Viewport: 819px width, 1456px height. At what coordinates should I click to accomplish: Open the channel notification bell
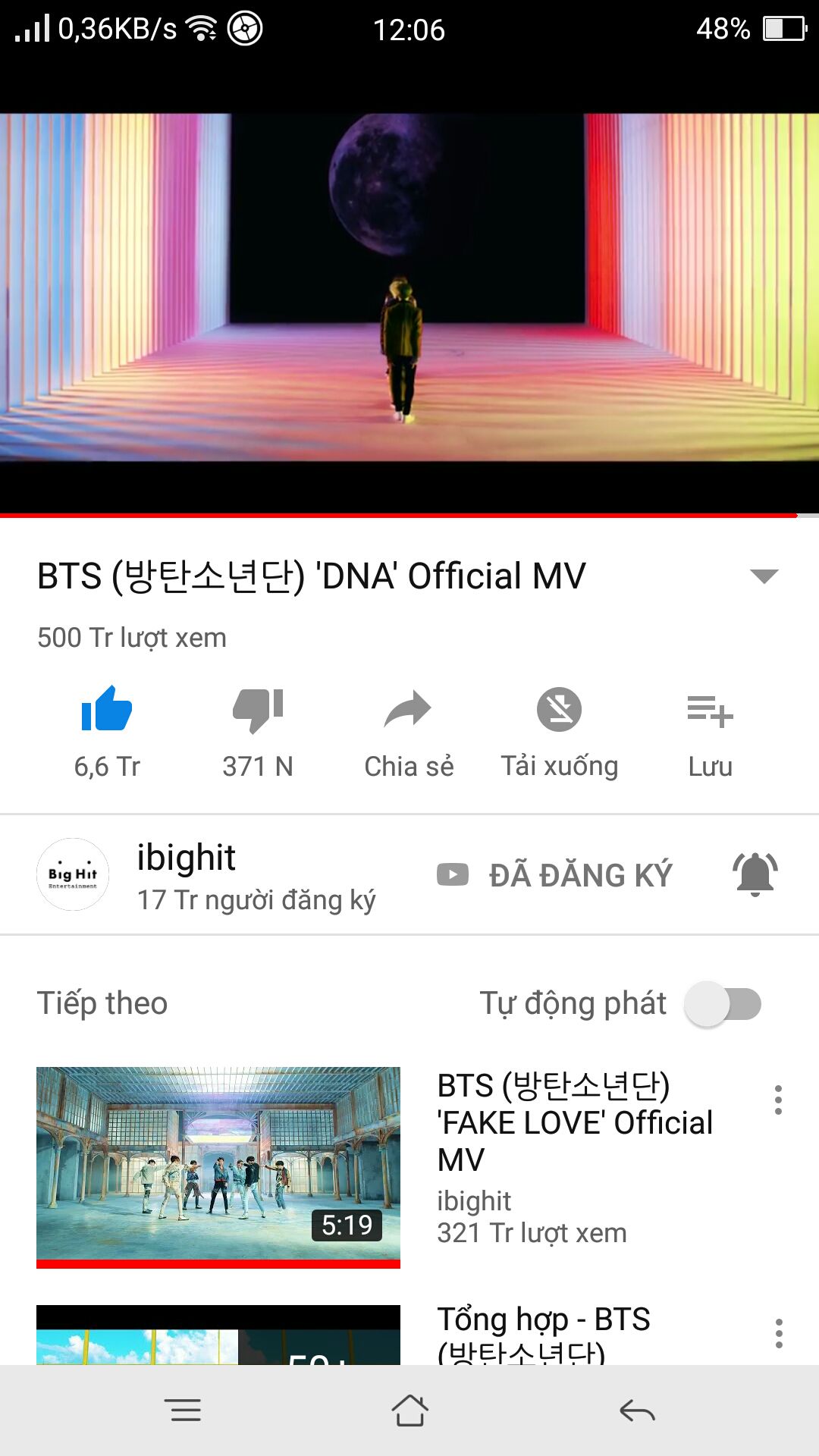(755, 874)
